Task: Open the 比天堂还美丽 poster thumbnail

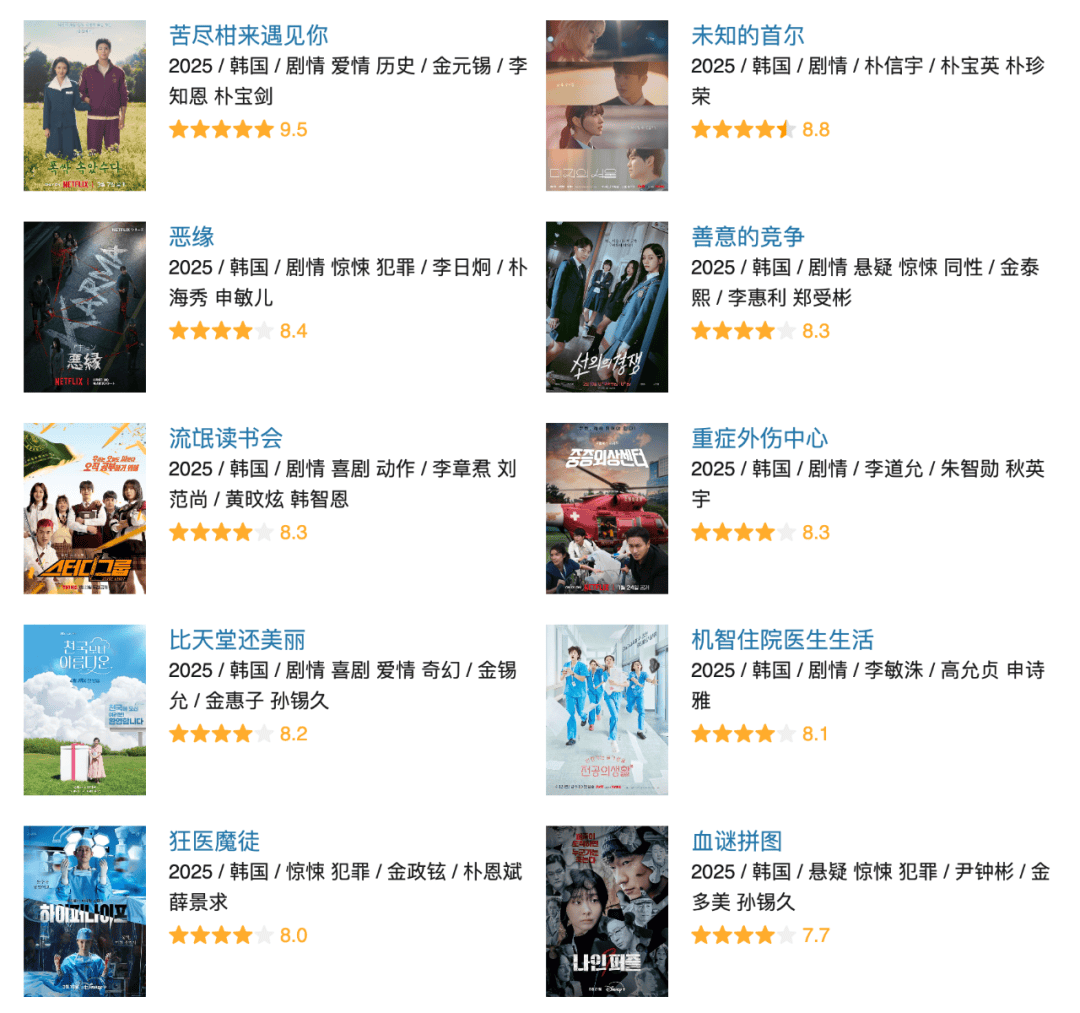Action: (x=85, y=710)
